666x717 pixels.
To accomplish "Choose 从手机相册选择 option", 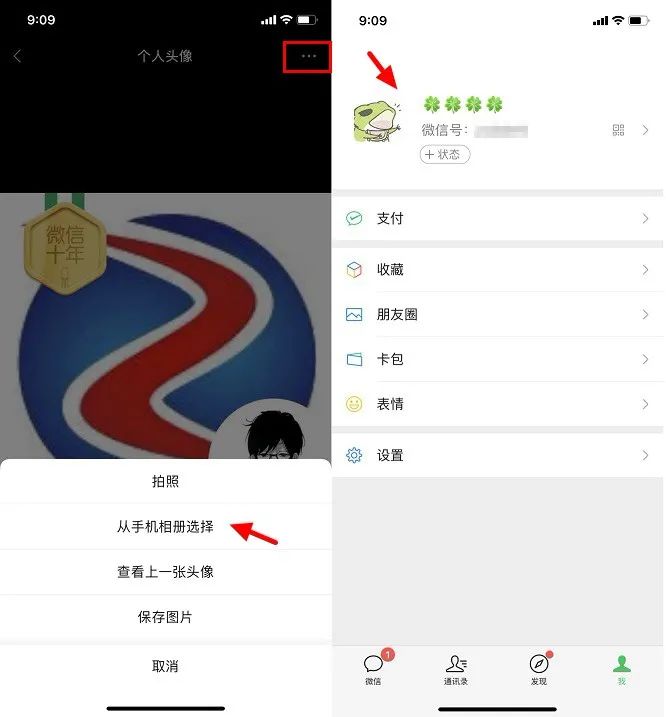I will pyautogui.click(x=165, y=526).
